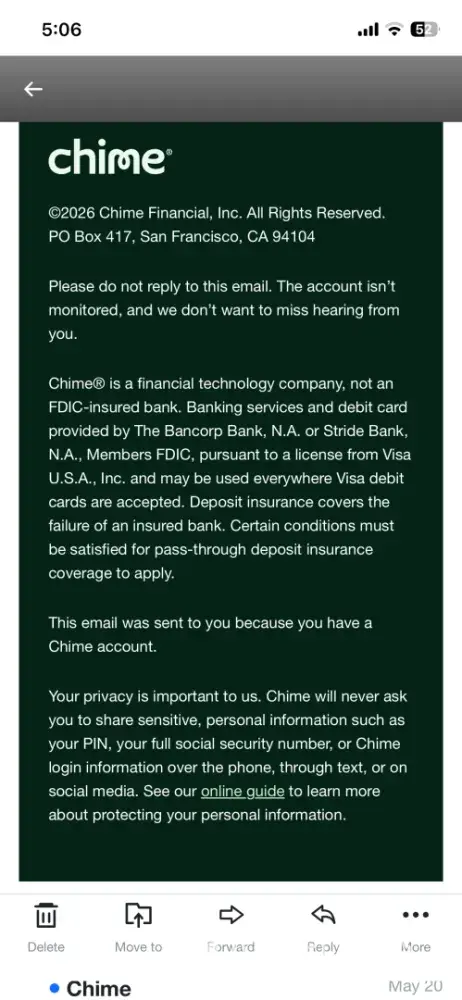Screen dimensions: 462x1000
Task: Go back using the top-left arrow
Action: [33, 89]
